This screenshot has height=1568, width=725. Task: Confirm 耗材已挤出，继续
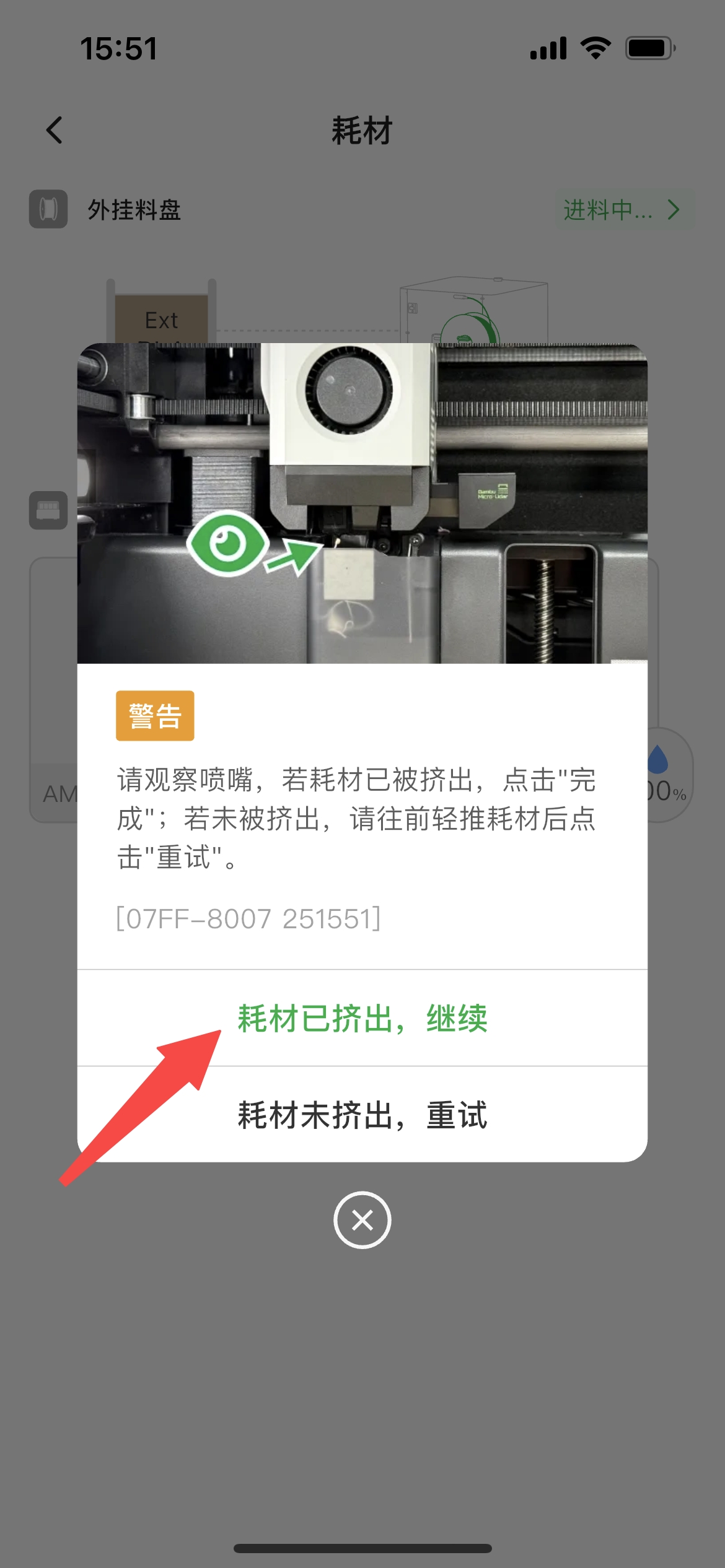(x=362, y=1018)
